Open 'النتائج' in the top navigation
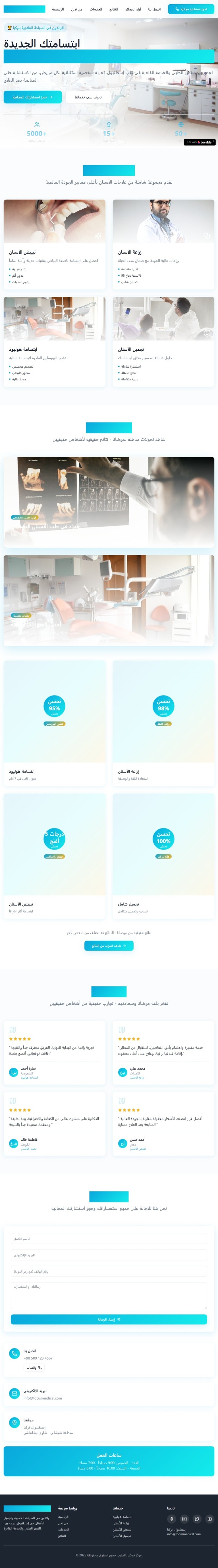This screenshot has width=218, height=1568. [114, 10]
